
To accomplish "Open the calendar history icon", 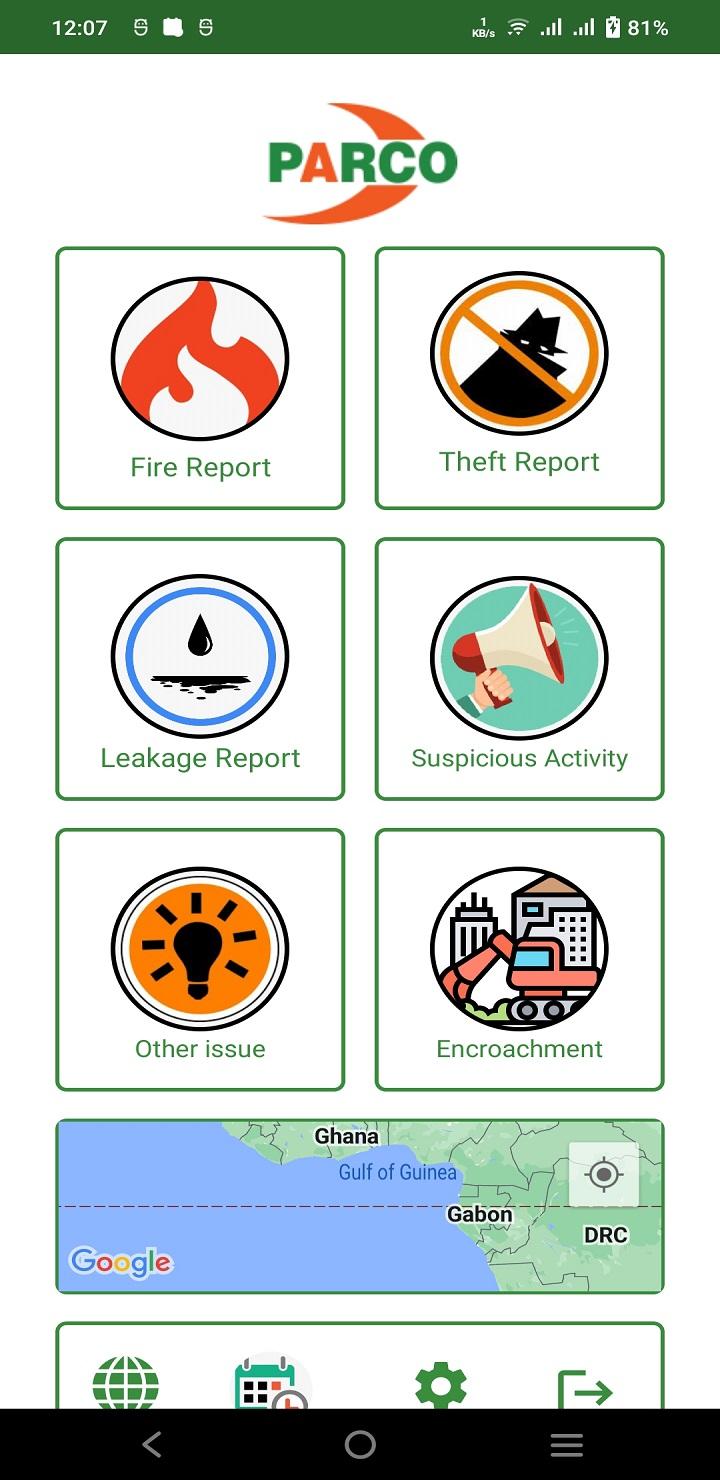I will pos(270,1386).
